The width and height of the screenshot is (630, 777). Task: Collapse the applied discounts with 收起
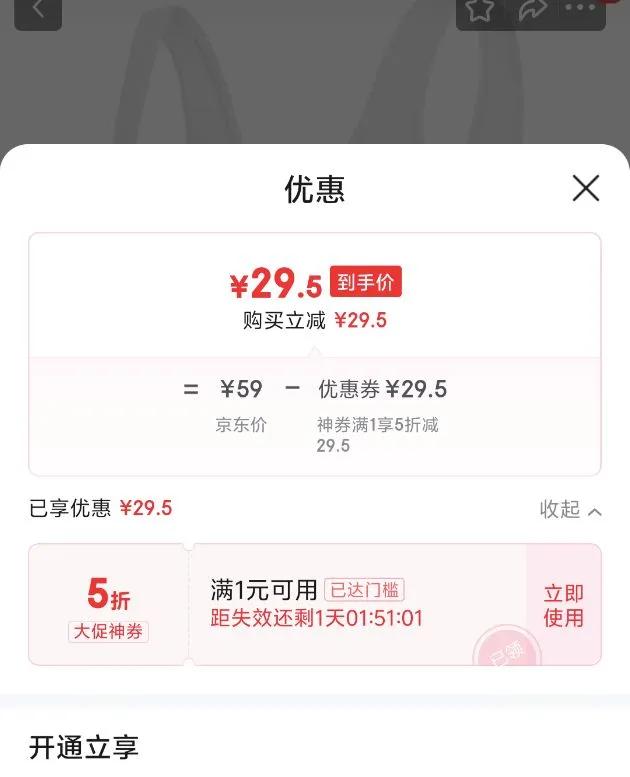tap(571, 509)
